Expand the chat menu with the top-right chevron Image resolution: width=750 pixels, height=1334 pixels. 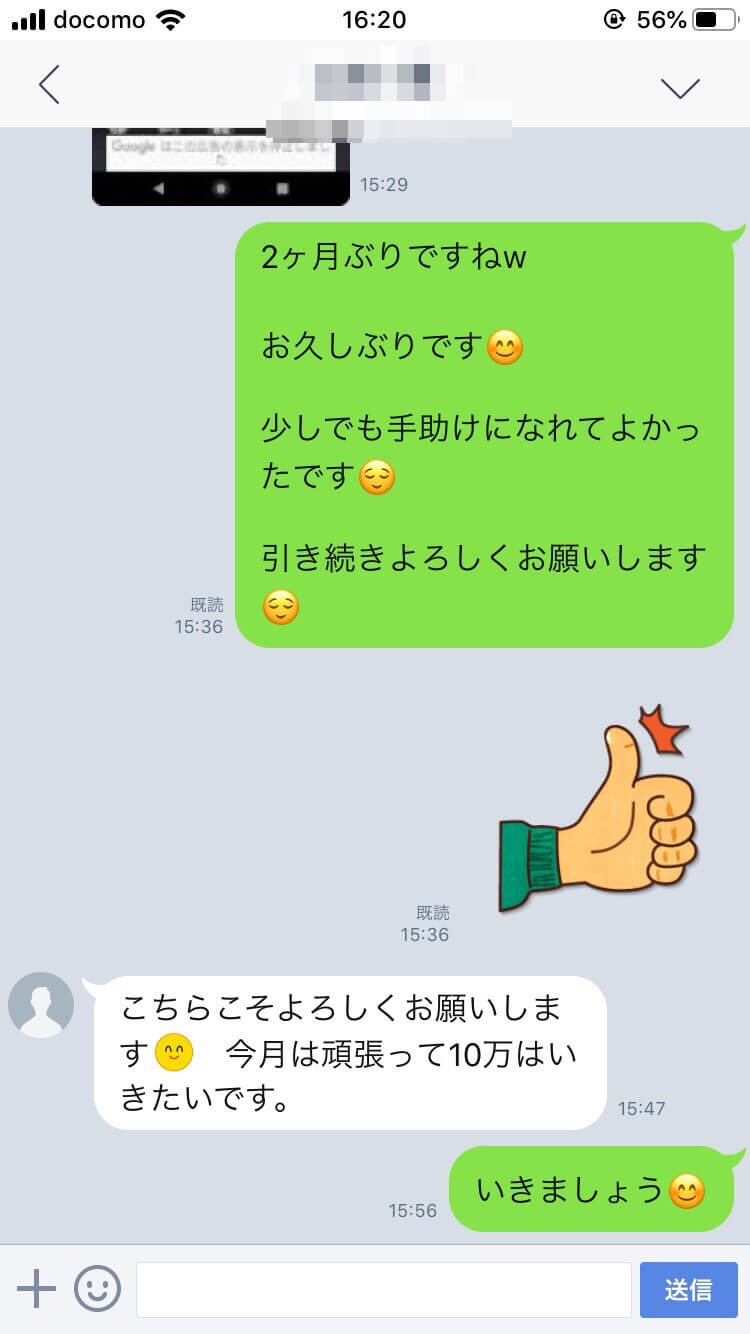coord(680,88)
